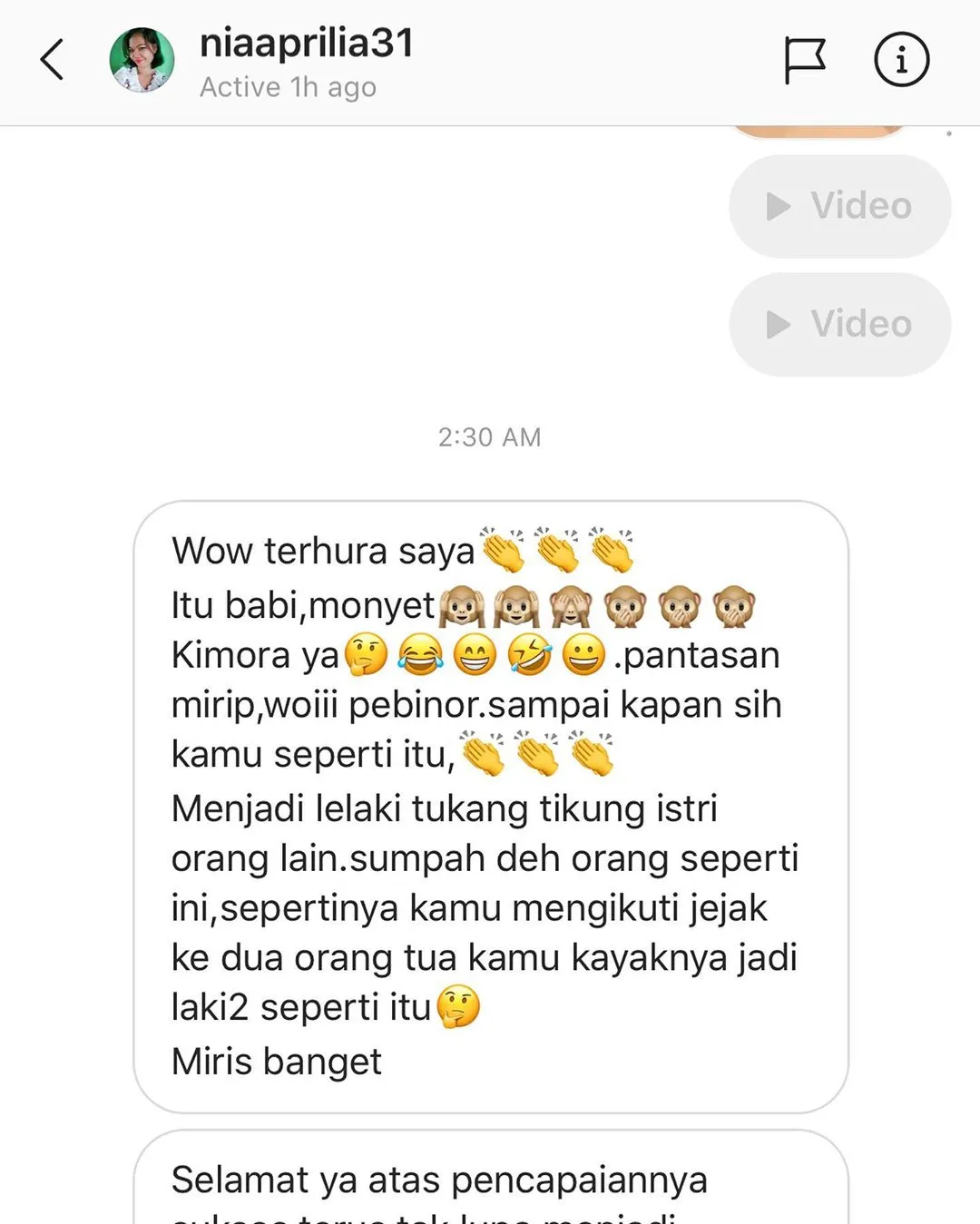Open niaaprilia31's profile picture
Viewport: 980px width, 1224px height.
click(x=142, y=60)
